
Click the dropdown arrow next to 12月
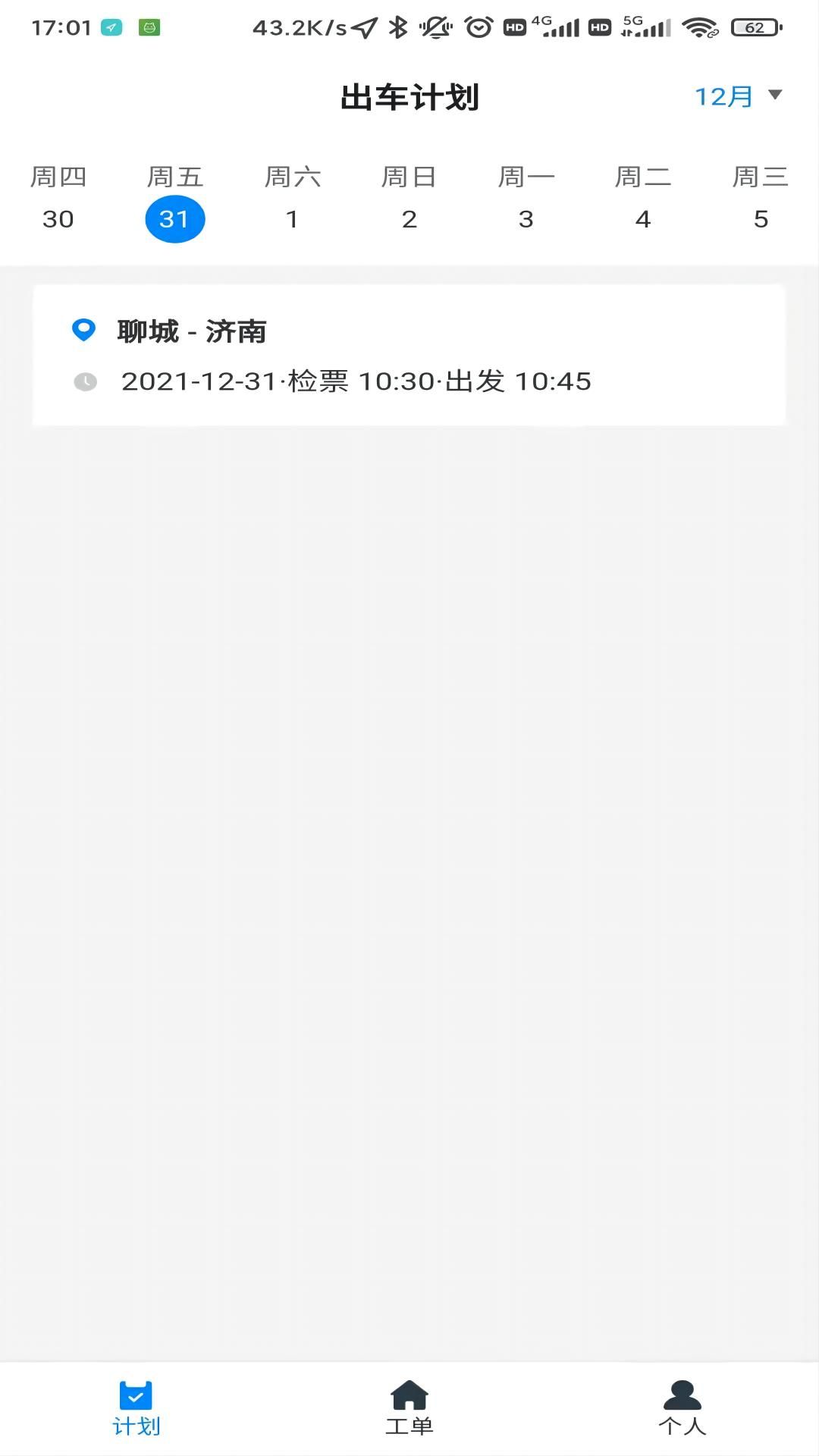coord(775,96)
